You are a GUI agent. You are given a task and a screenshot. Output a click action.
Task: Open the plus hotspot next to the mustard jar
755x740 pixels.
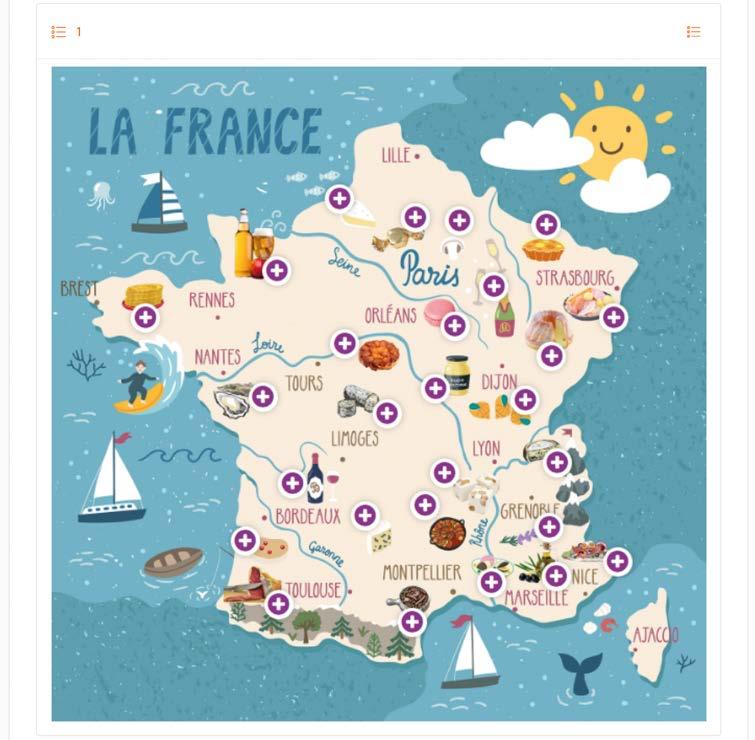(435, 388)
